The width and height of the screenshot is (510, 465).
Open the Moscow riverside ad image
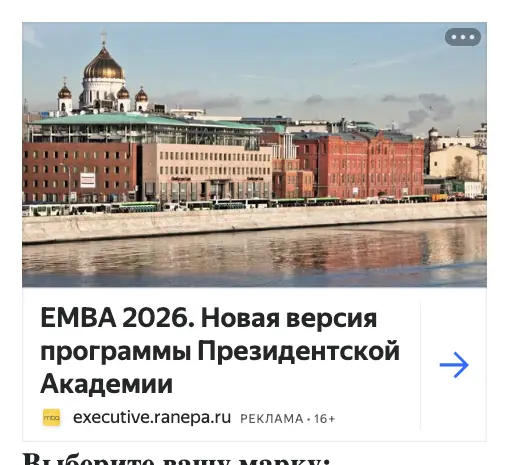[x=254, y=155]
